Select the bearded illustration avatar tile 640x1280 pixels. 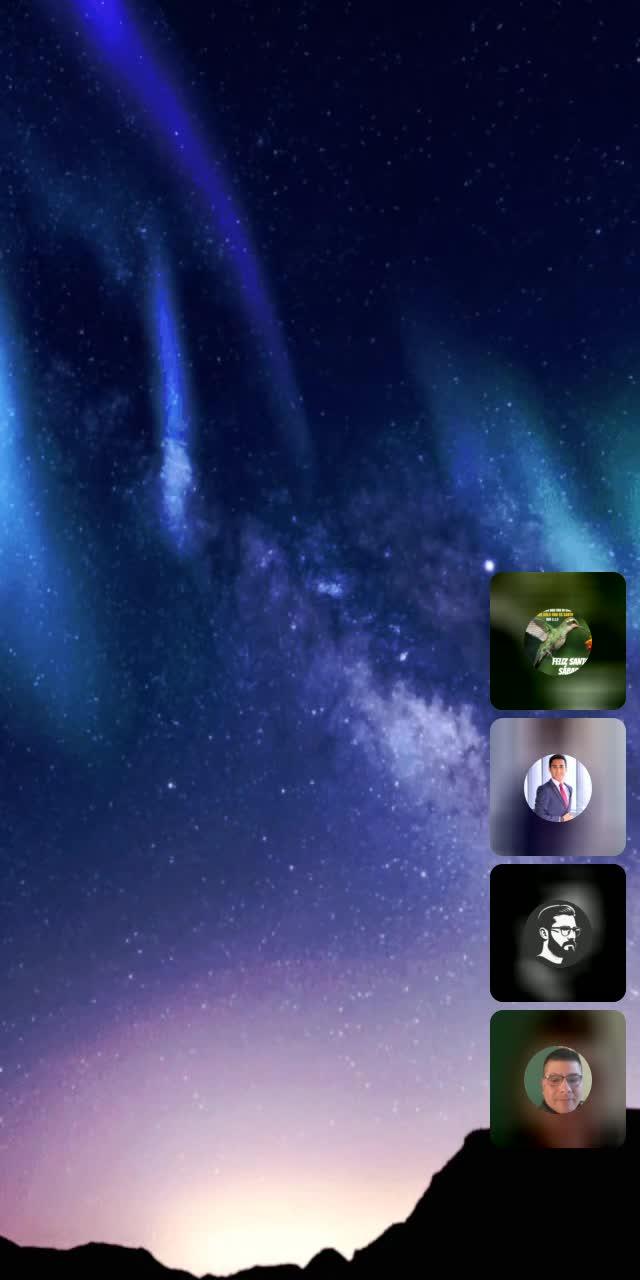(558, 933)
